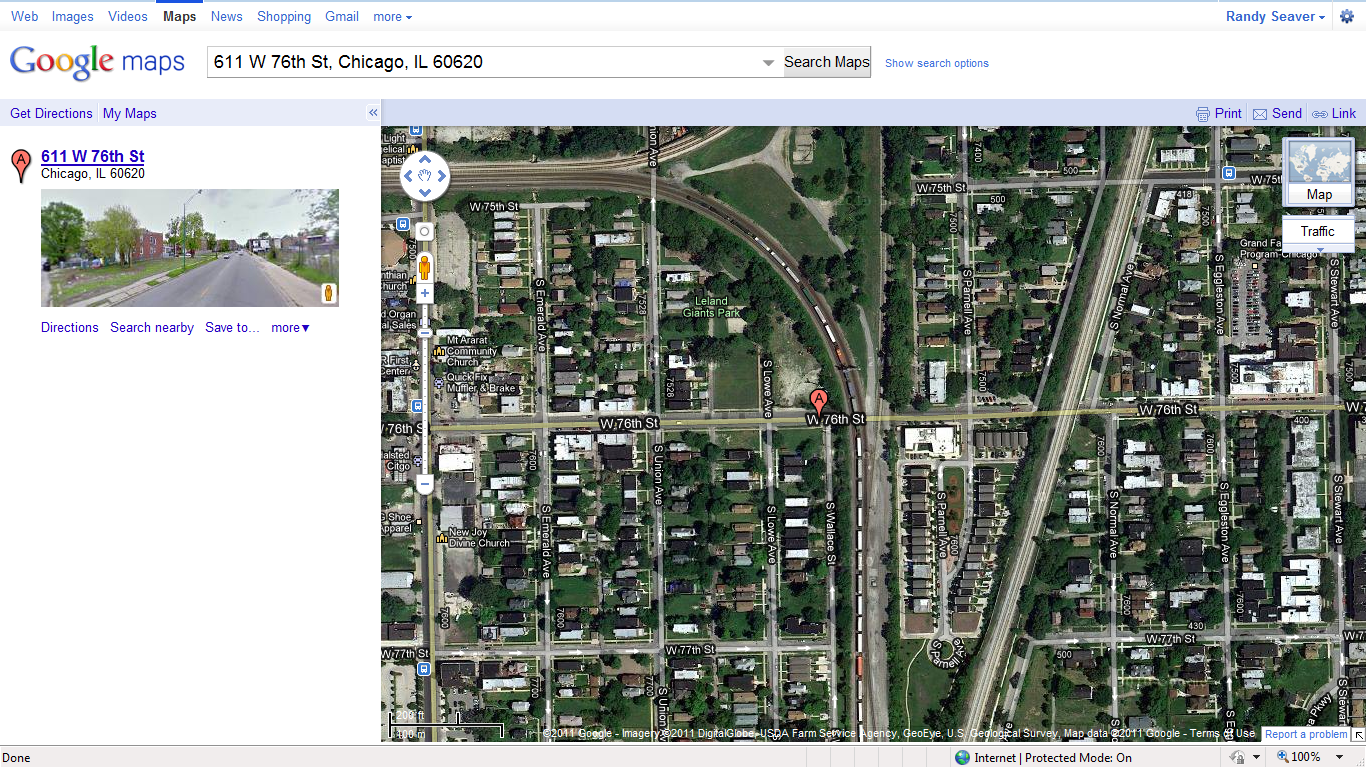Zoom in on the map

425,294
